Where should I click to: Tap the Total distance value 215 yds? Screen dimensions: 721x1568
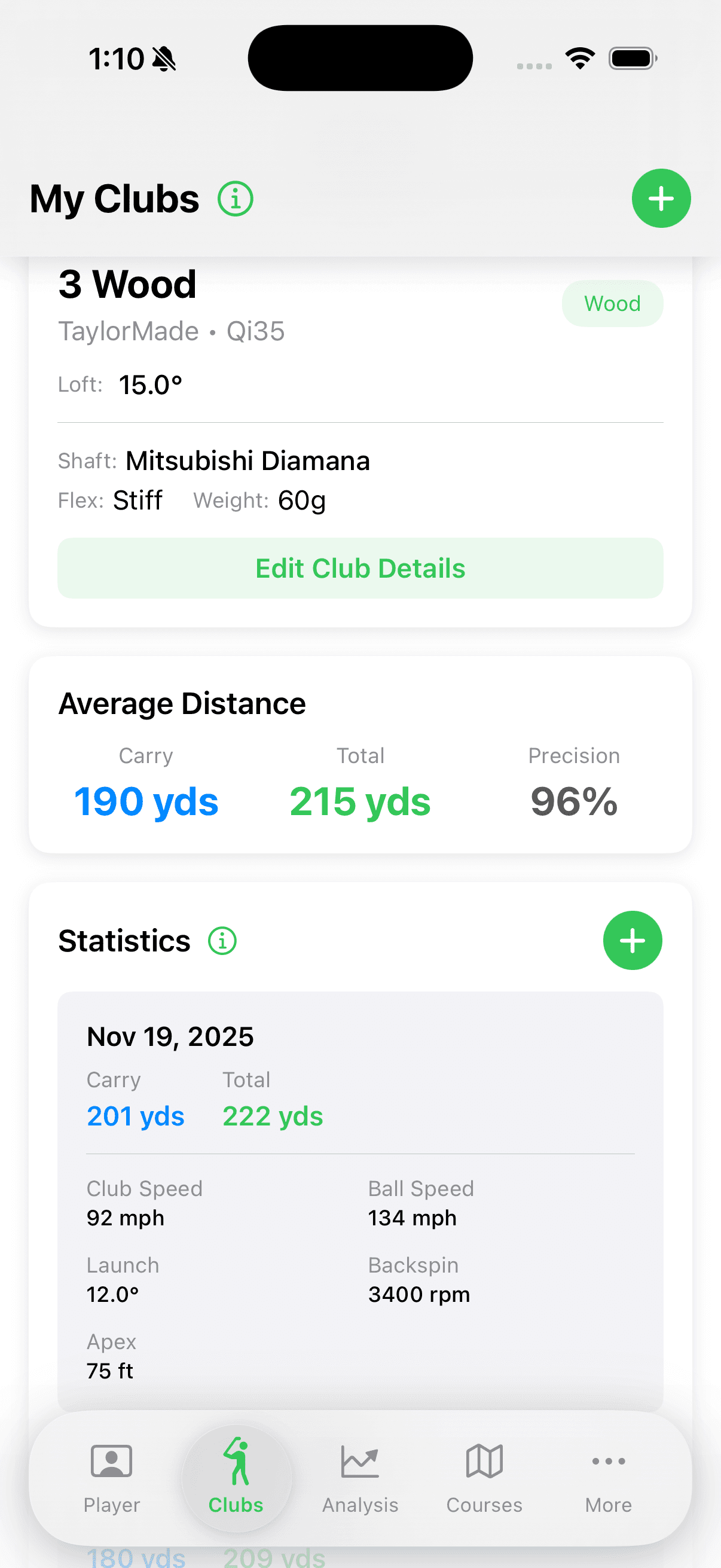click(360, 801)
